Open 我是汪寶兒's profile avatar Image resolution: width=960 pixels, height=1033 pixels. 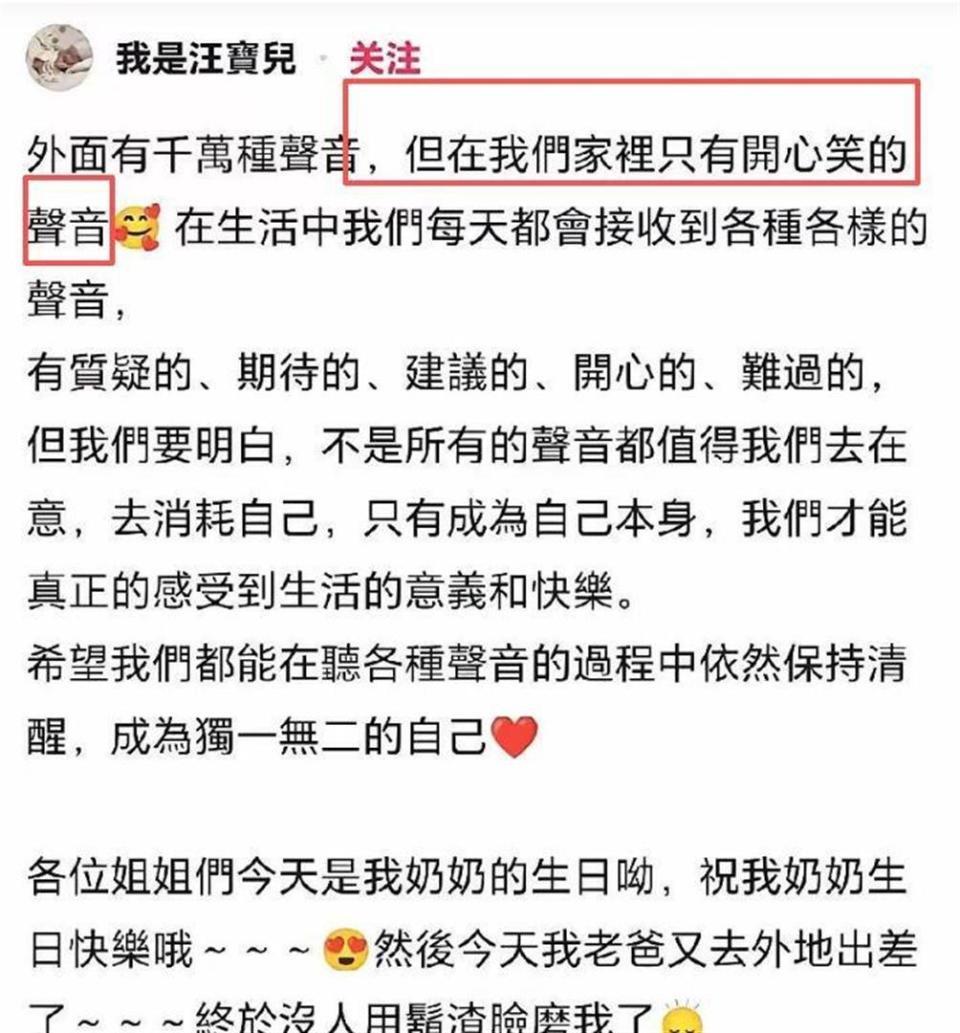(59, 57)
